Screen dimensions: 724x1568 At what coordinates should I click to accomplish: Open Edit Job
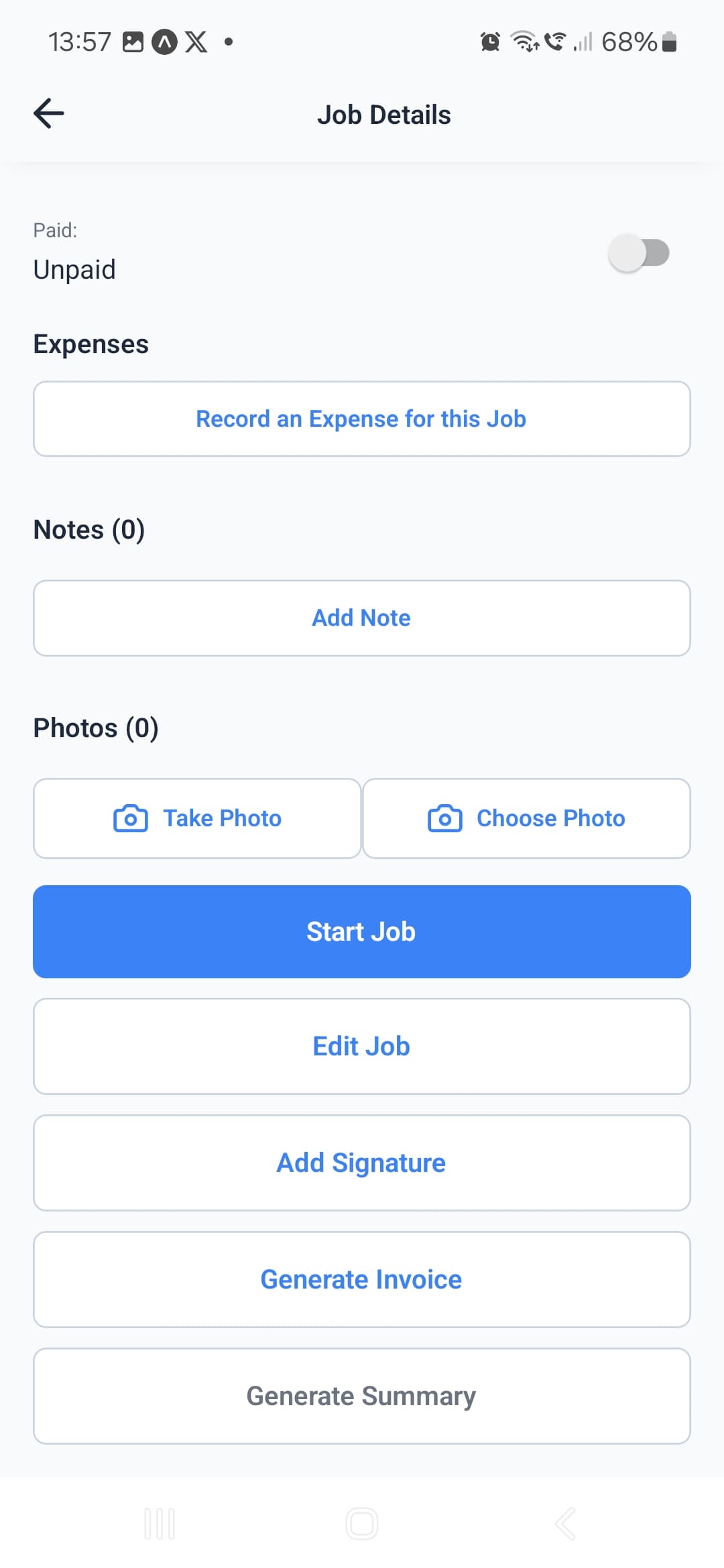(x=362, y=1046)
